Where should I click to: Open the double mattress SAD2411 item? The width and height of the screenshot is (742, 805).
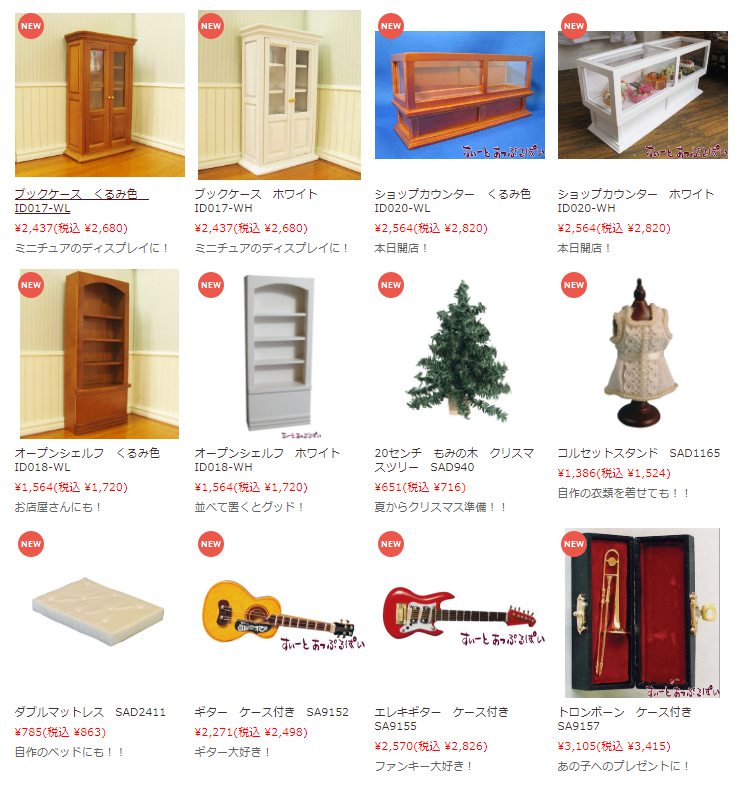[x=90, y=712]
